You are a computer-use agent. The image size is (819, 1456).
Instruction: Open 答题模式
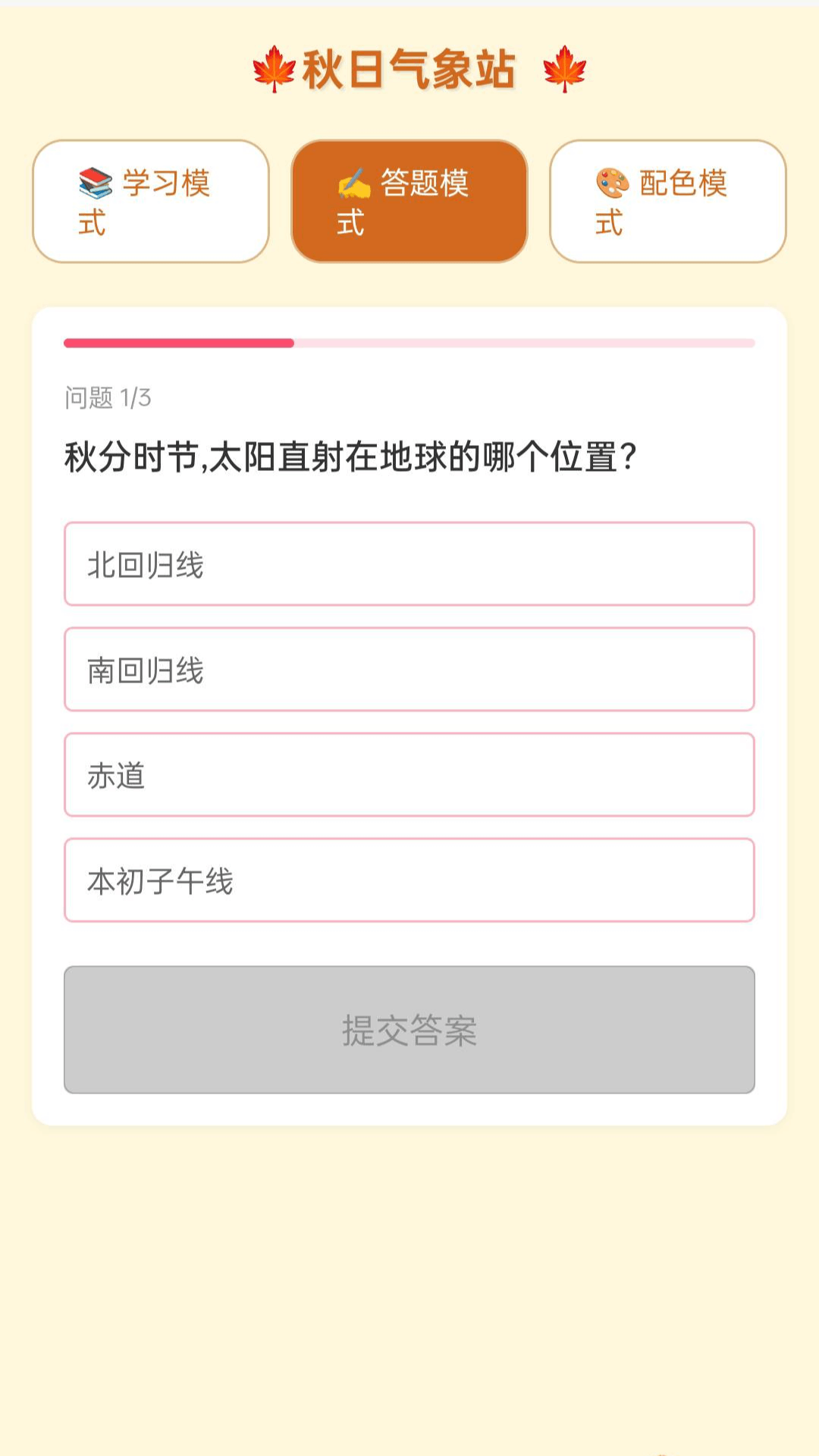pyautogui.click(x=409, y=201)
